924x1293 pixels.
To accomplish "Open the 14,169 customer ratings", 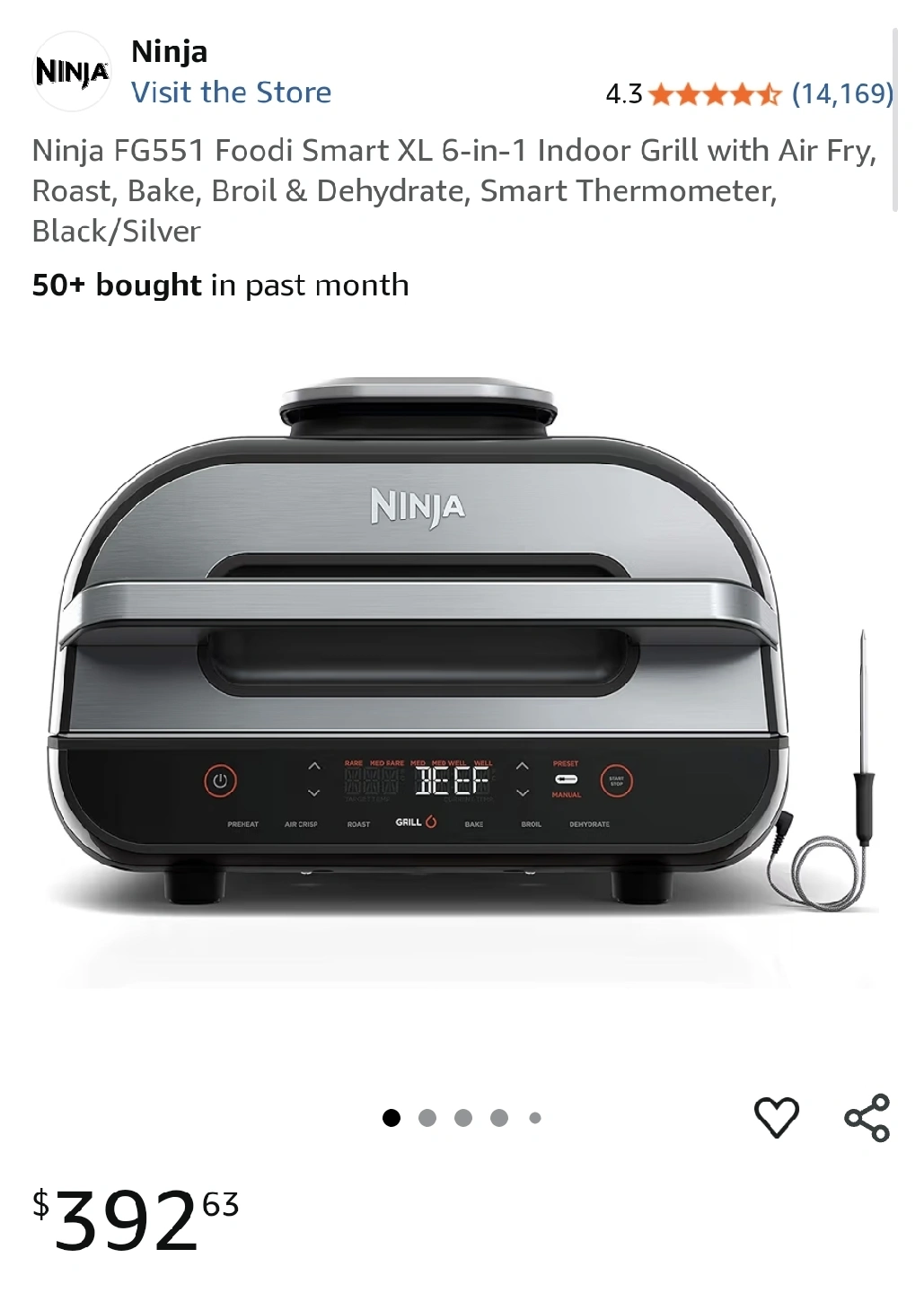I will (x=842, y=93).
